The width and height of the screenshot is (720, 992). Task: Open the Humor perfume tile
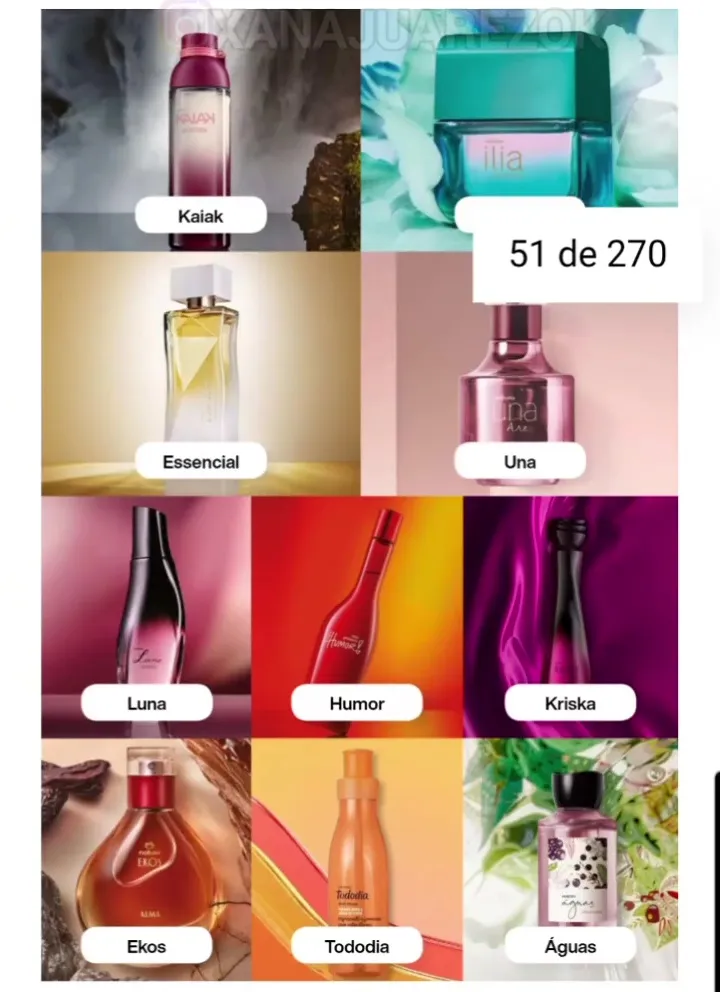tap(357, 615)
